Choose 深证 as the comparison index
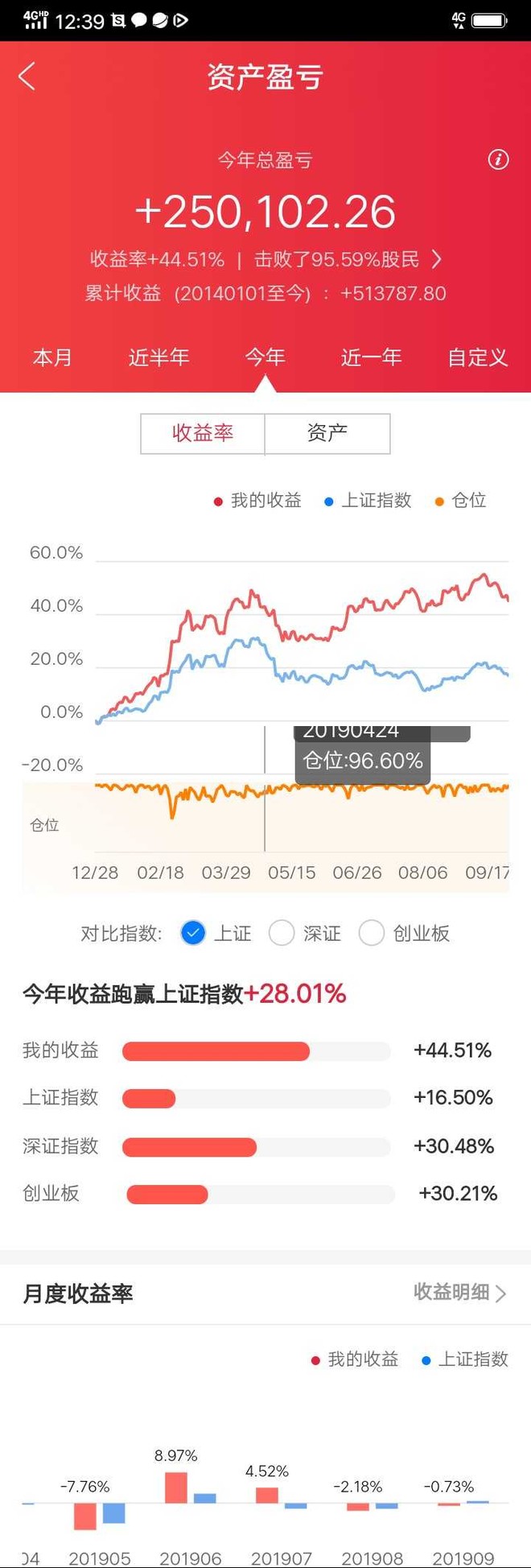This screenshot has height=1568, width=531. pos(282,933)
